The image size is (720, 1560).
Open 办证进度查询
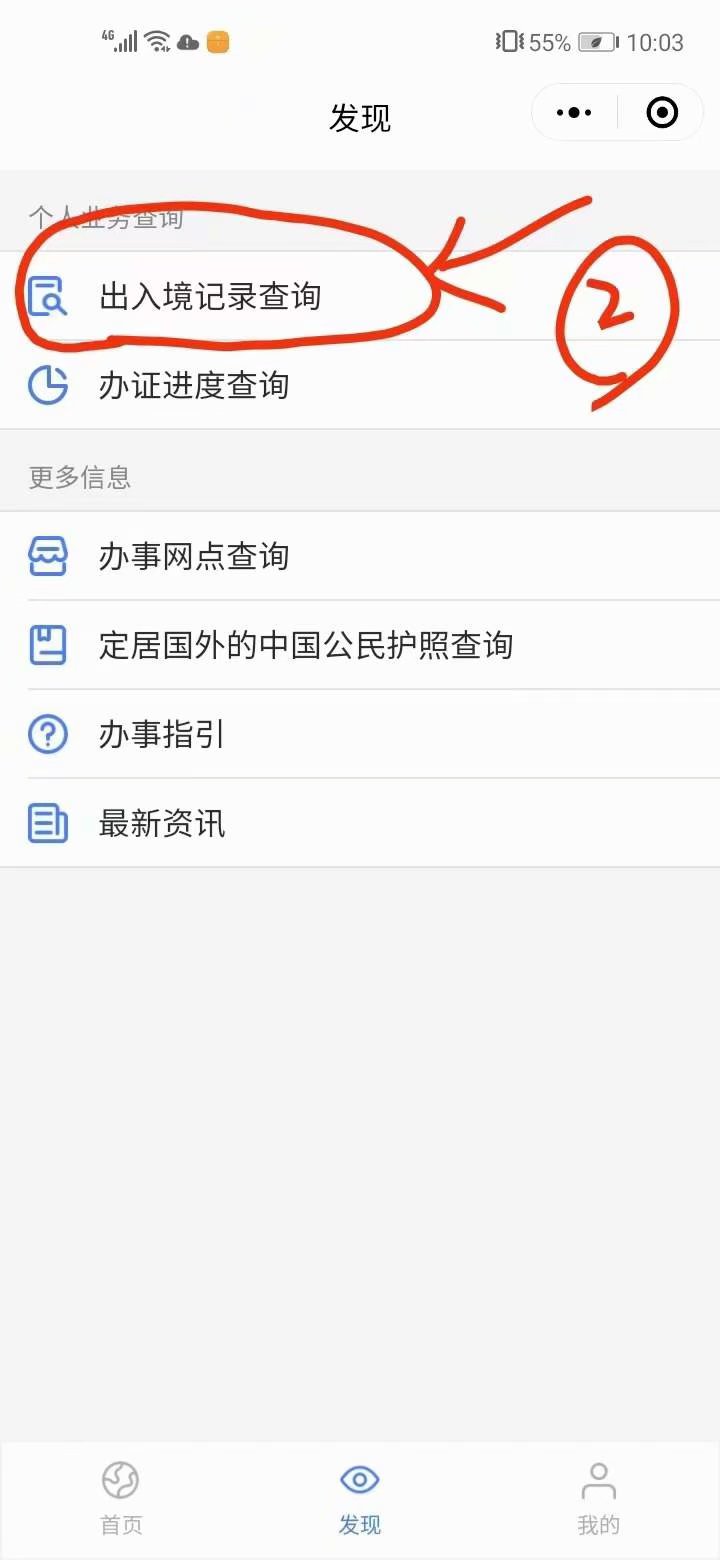pyautogui.click(x=360, y=385)
